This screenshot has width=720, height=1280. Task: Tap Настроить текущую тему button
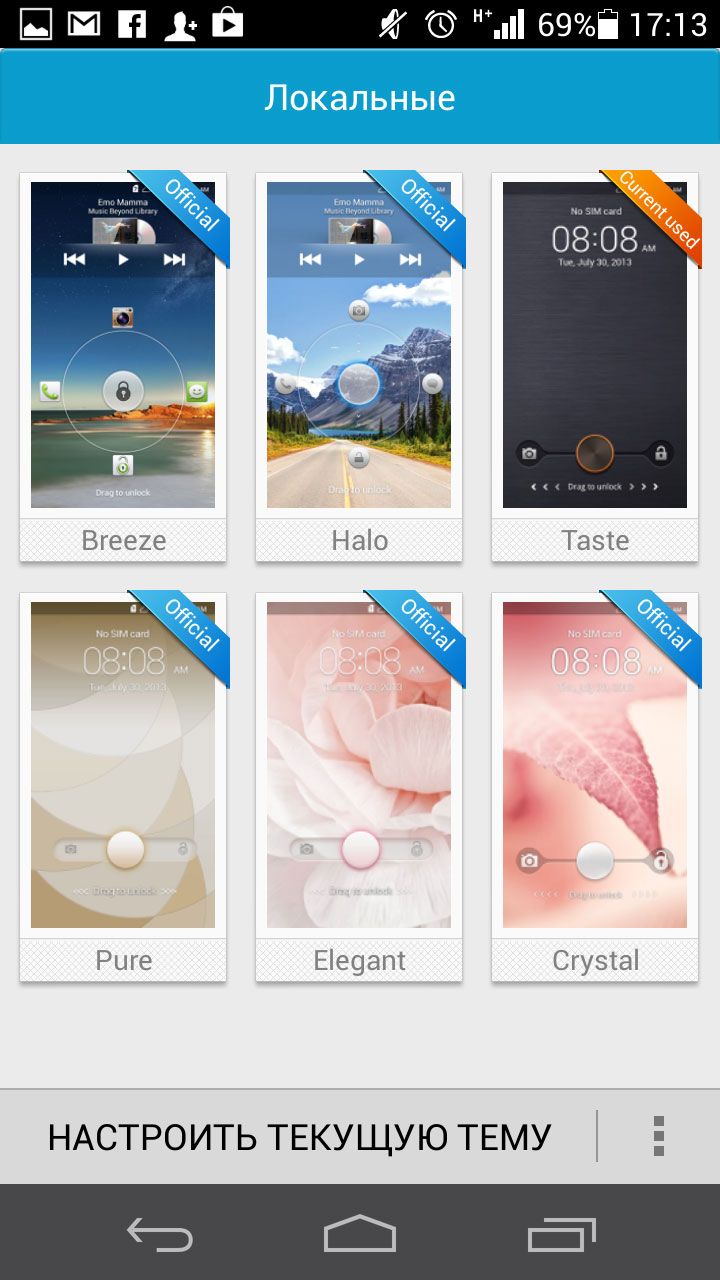299,1137
